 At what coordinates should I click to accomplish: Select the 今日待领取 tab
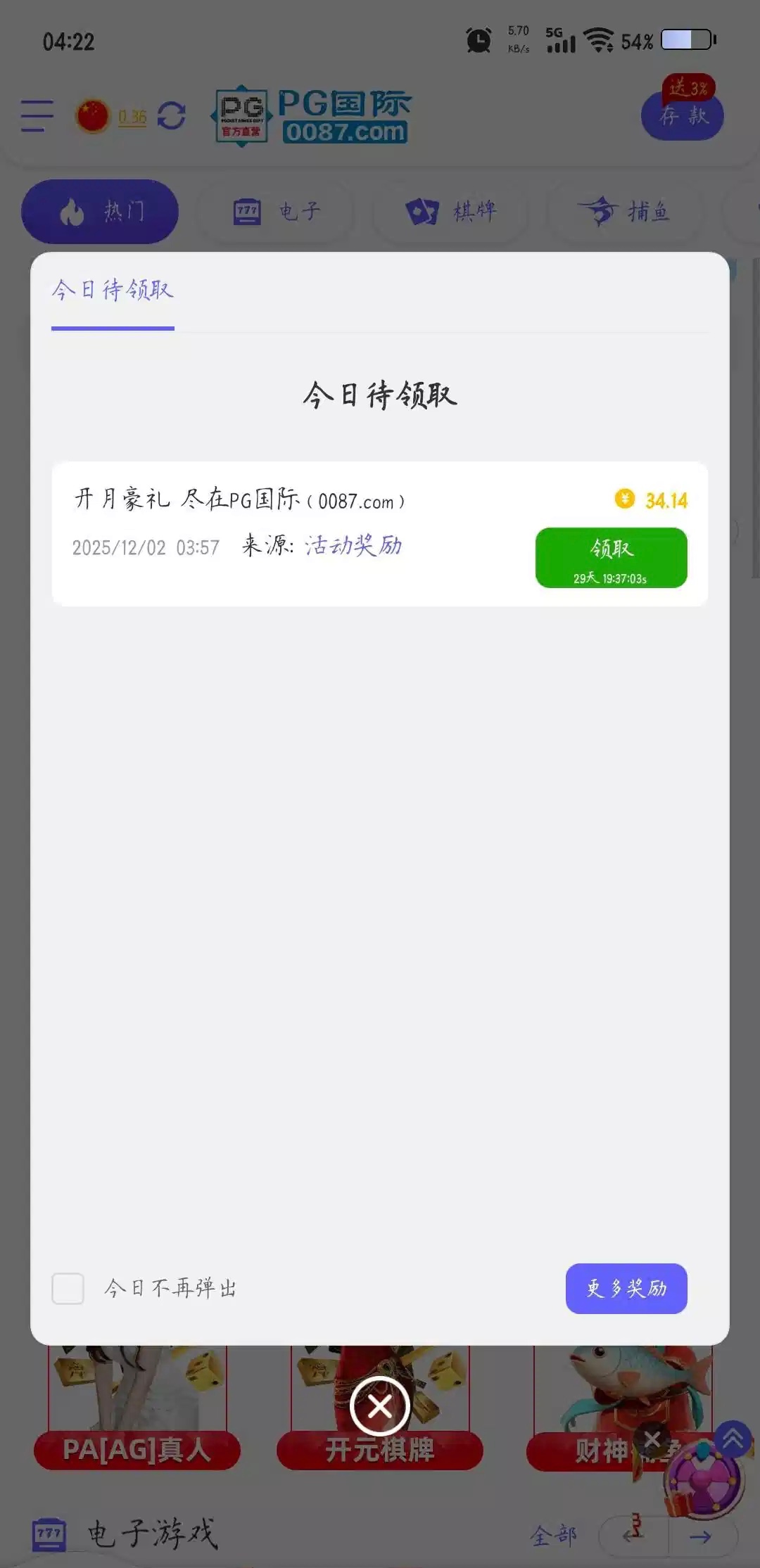[x=113, y=291]
